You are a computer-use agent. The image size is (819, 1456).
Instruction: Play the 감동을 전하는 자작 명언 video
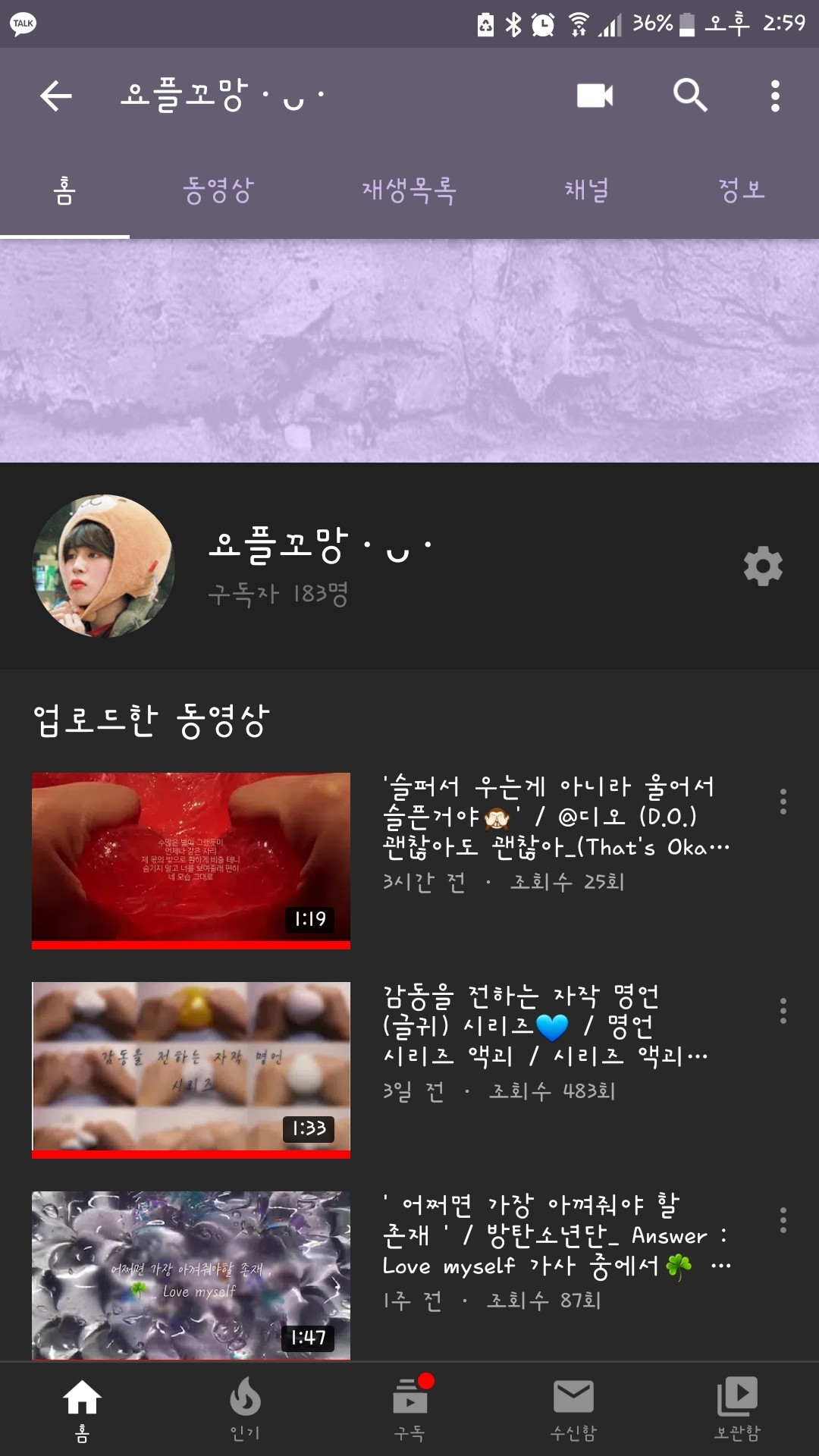pos(191,1068)
